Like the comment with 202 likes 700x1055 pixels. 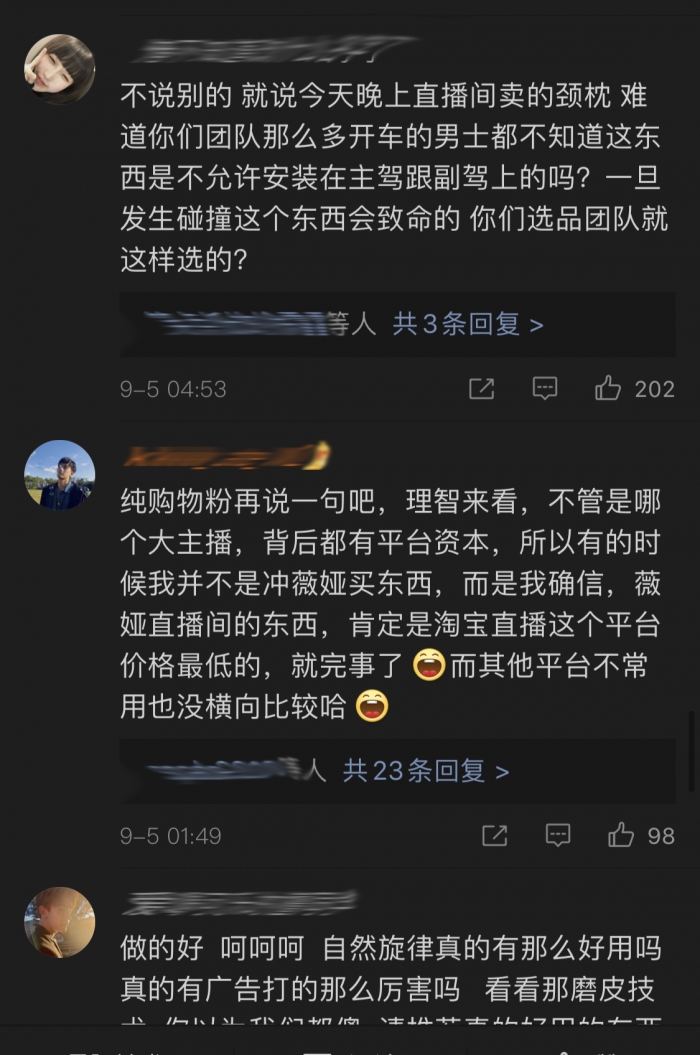click(608, 389)
